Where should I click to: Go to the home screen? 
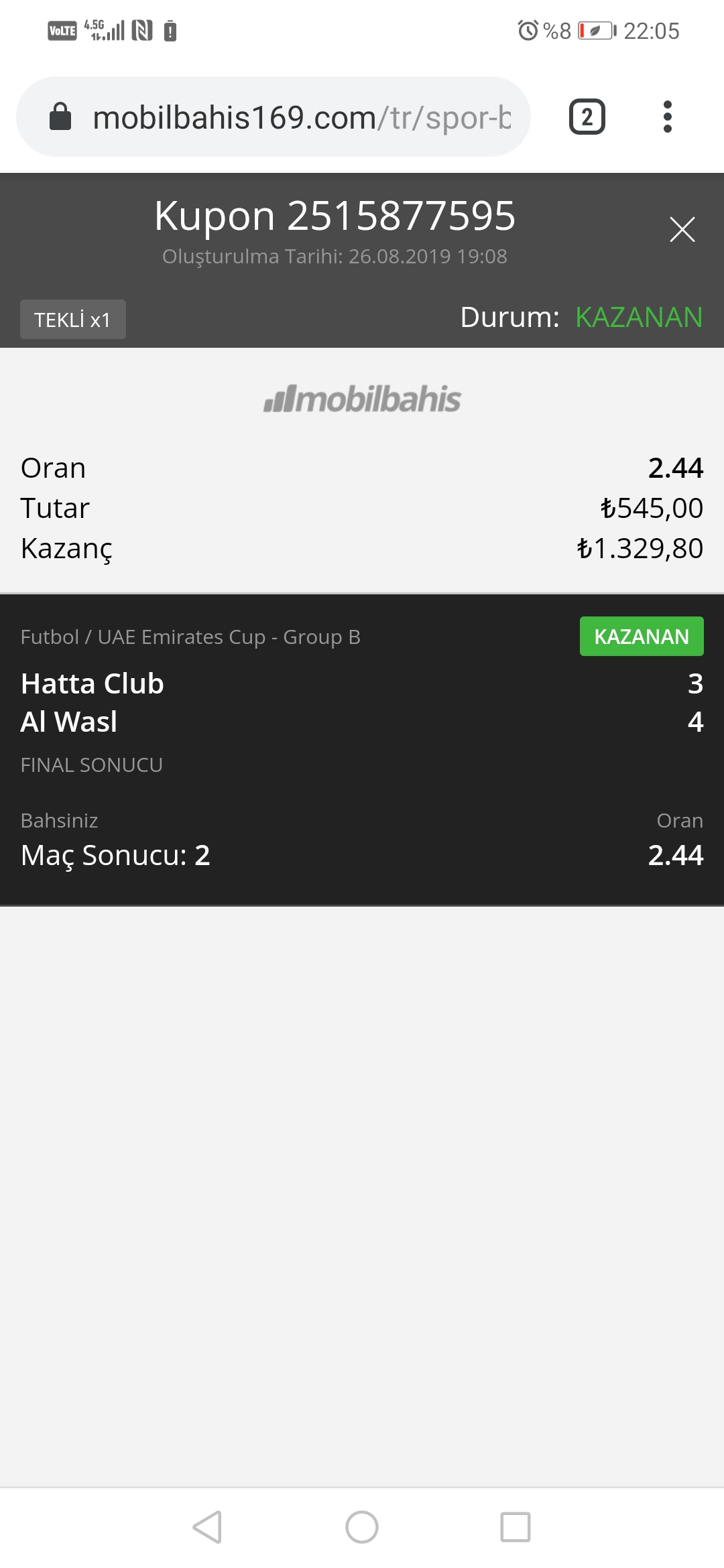click(362, 1527)
